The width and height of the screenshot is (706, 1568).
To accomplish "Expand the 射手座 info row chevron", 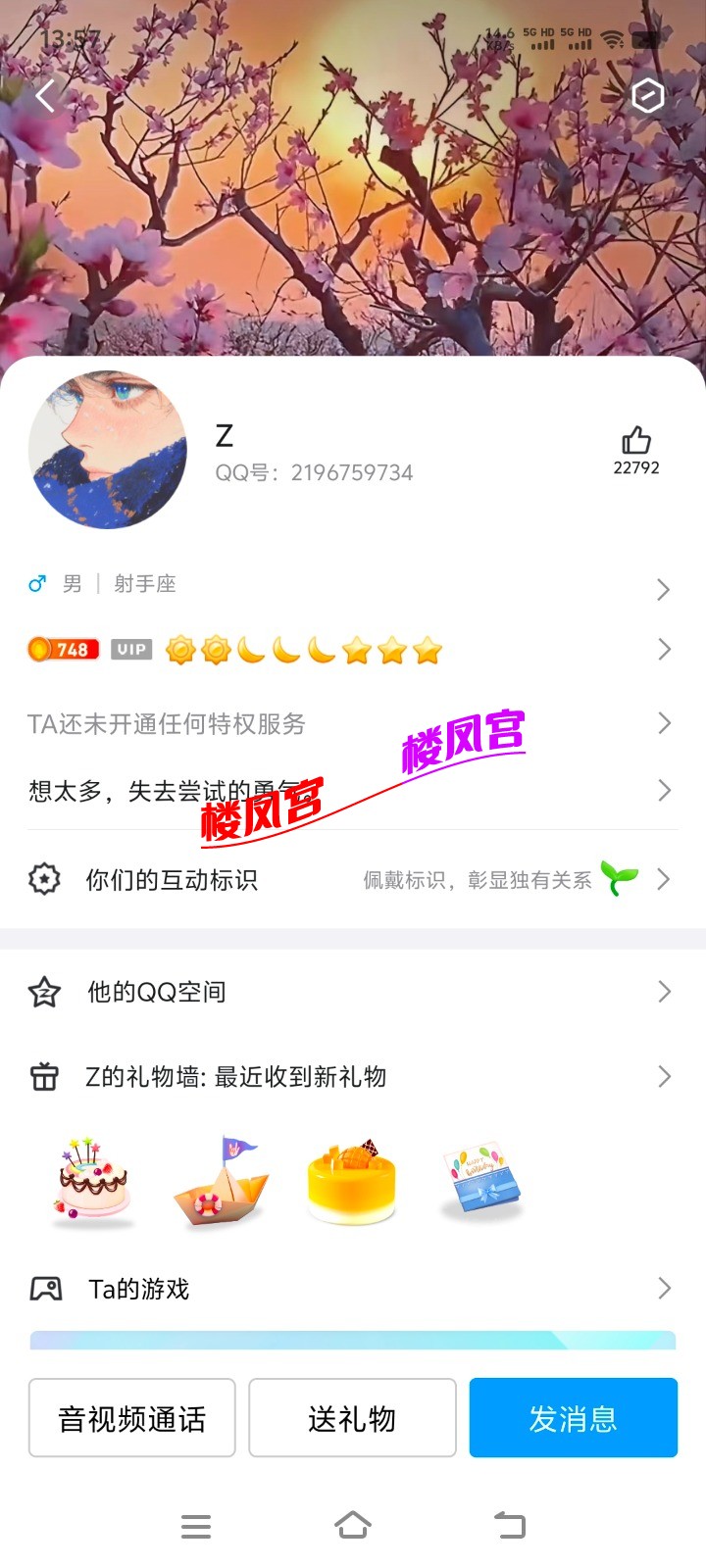I will (x=663, y=589).
